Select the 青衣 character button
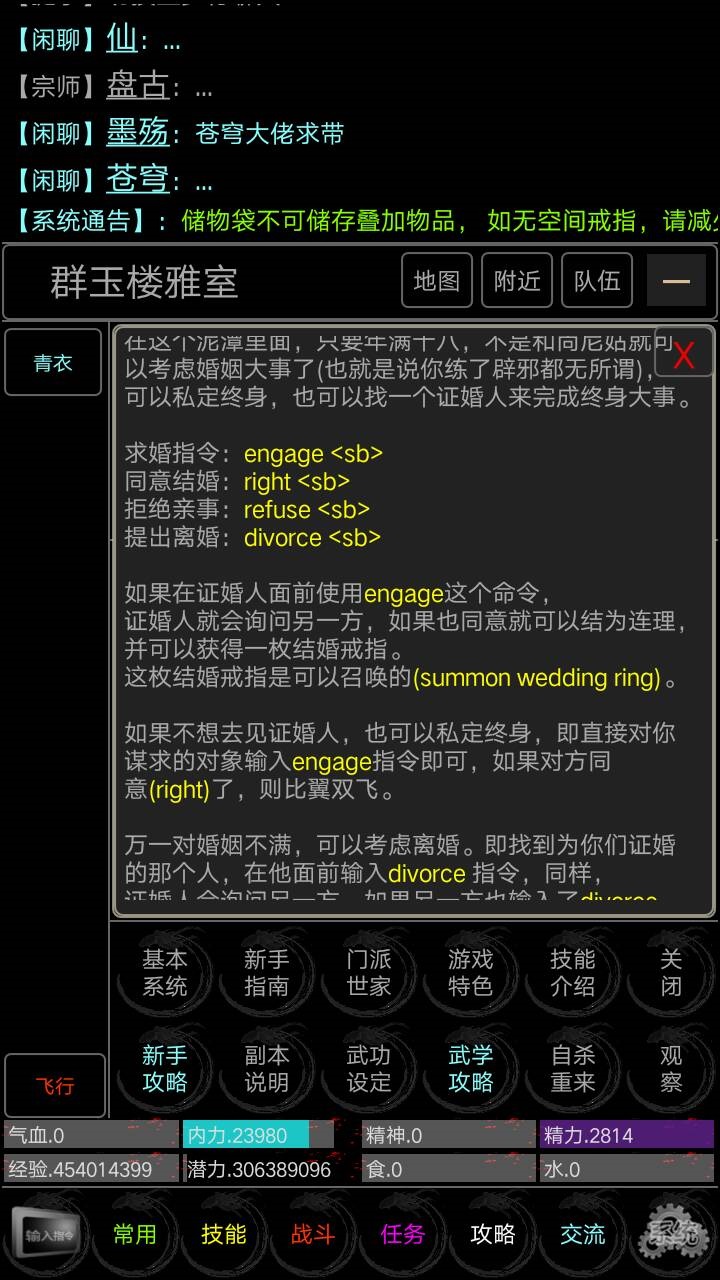The width and height of the screenshot is (720, 1280). pos(54,363)
